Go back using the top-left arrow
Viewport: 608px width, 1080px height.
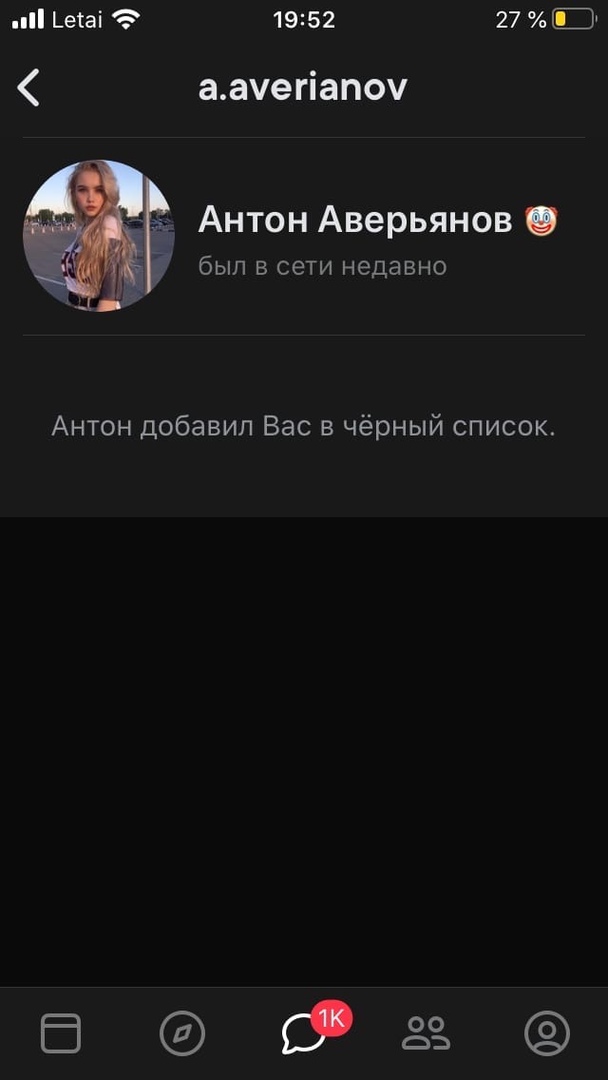29,88
